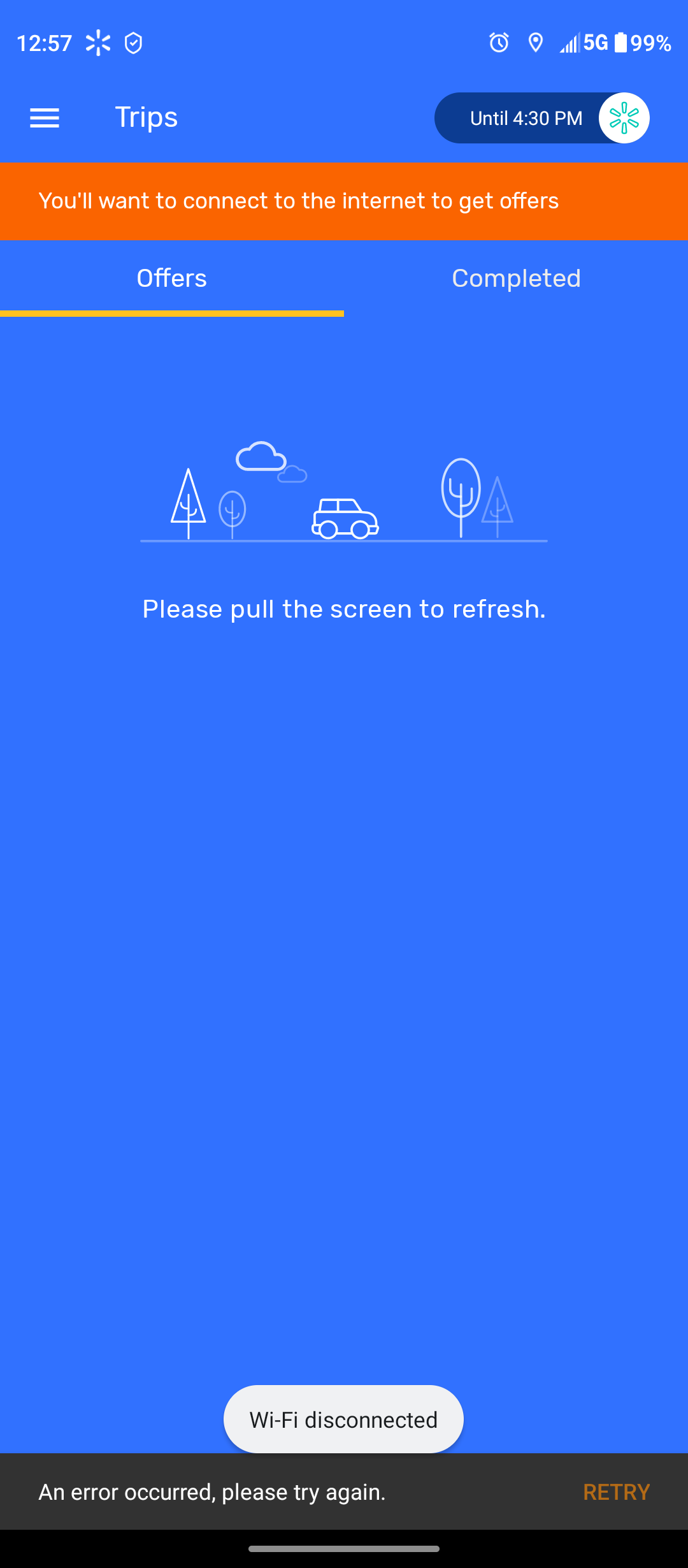Tap the car illustration in the empty state
Screen dimensions: 688x1568
coord(346,518)
